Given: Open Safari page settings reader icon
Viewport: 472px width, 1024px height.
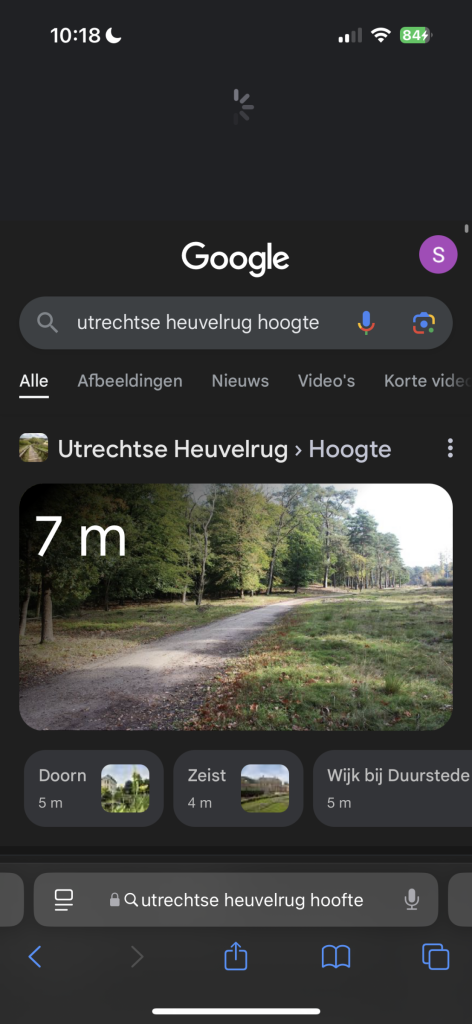Looking at the screenshot, I should click(64, 900).
